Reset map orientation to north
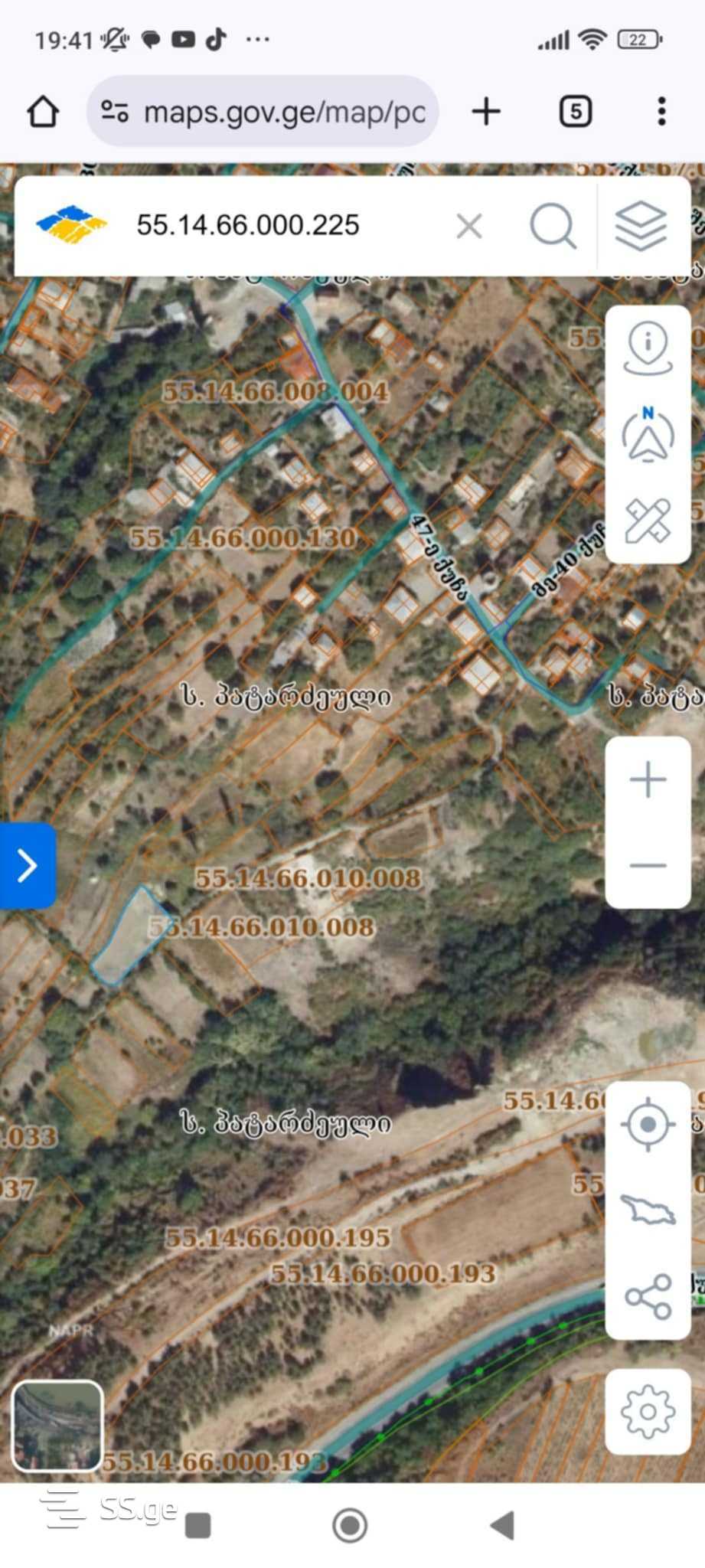 point(648,435)
